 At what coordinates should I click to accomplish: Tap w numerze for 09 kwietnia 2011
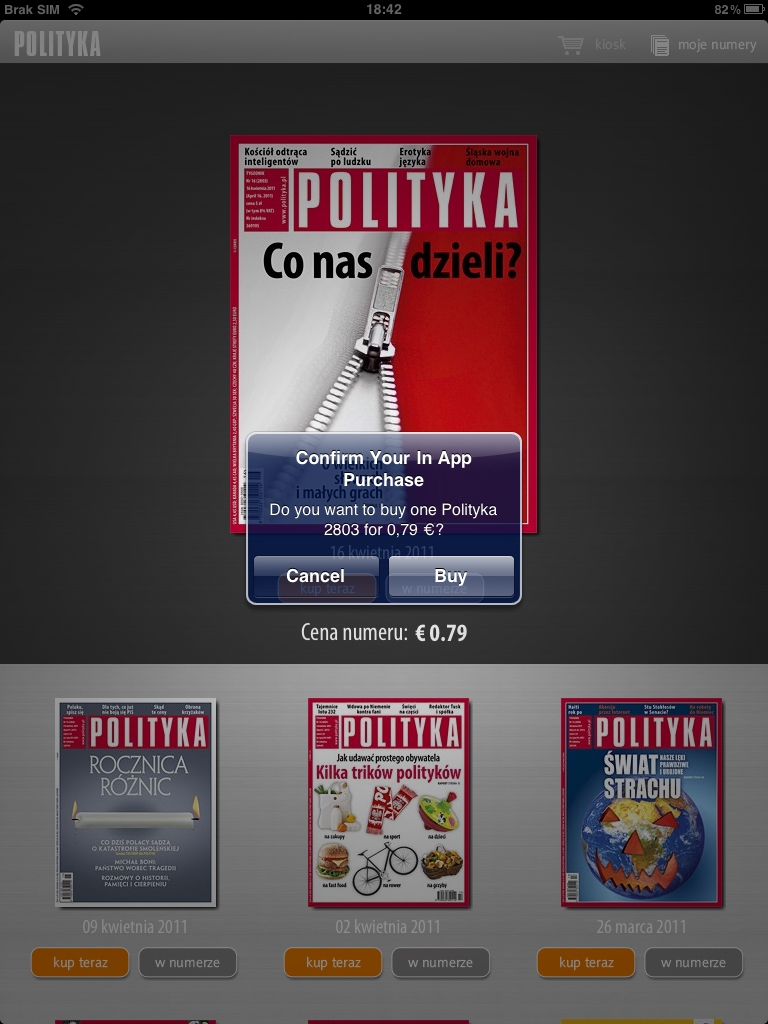pyautogui.click(x=187, y=963)
